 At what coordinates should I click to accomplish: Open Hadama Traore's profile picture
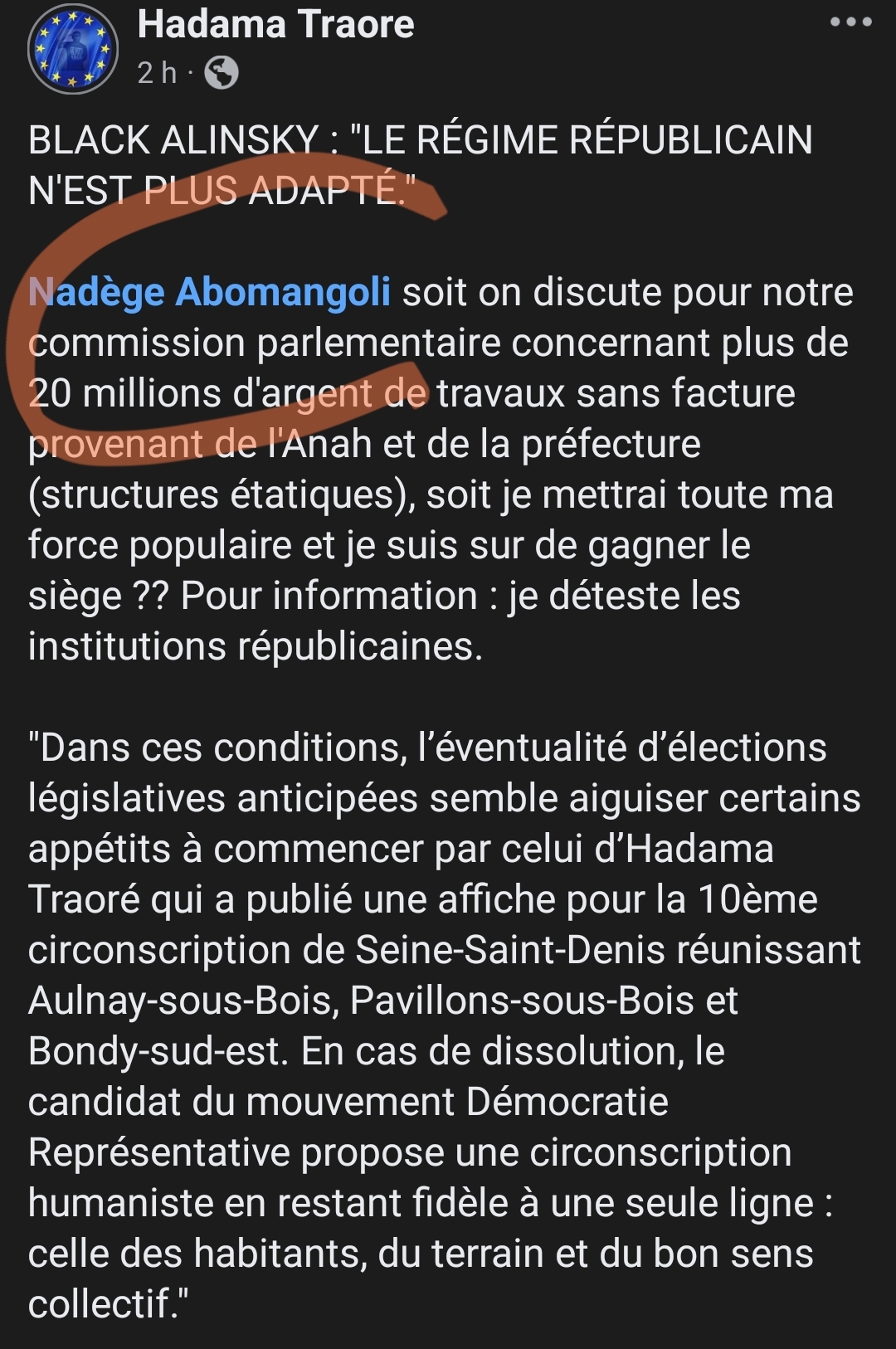pyautogui.click(x=73, y=49)
